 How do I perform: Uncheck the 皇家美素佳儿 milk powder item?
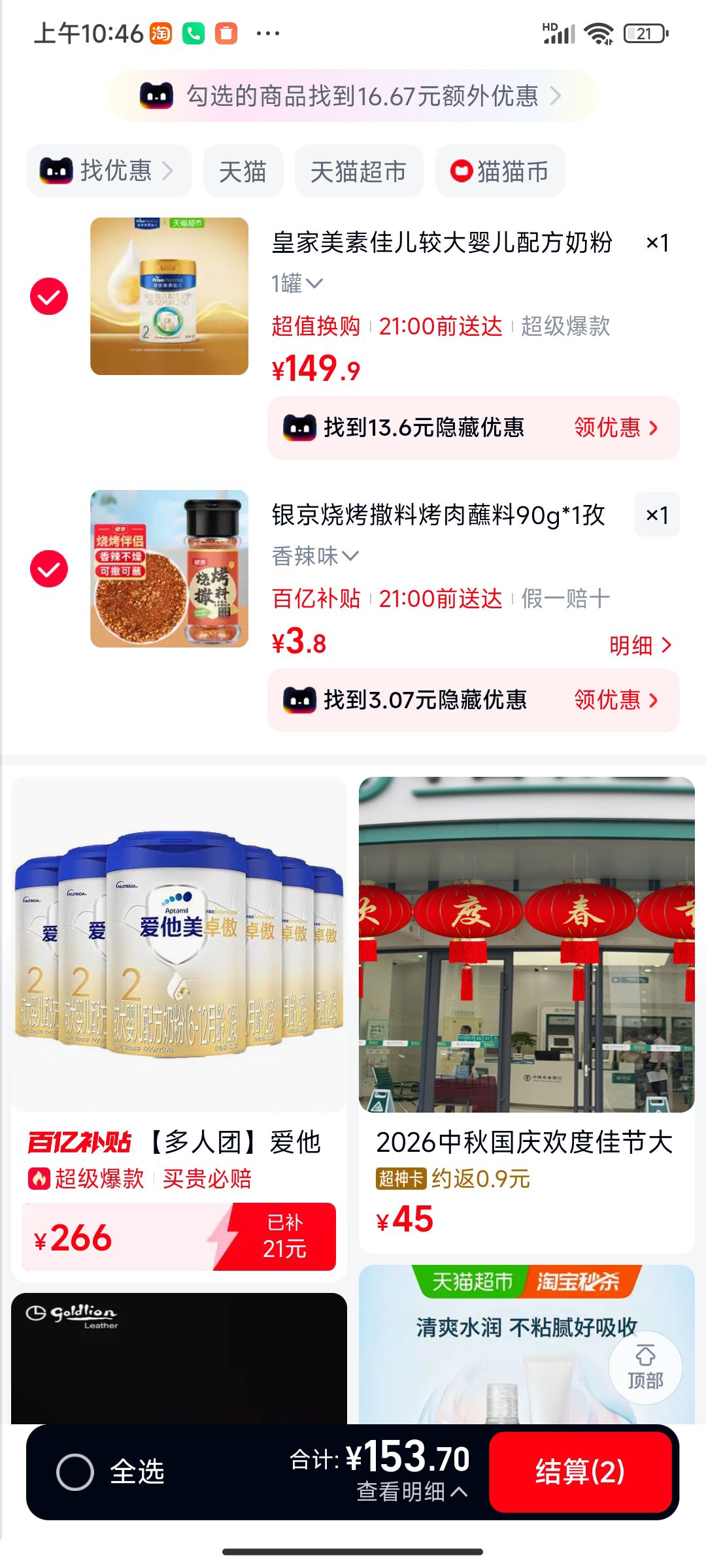[49, 296]
